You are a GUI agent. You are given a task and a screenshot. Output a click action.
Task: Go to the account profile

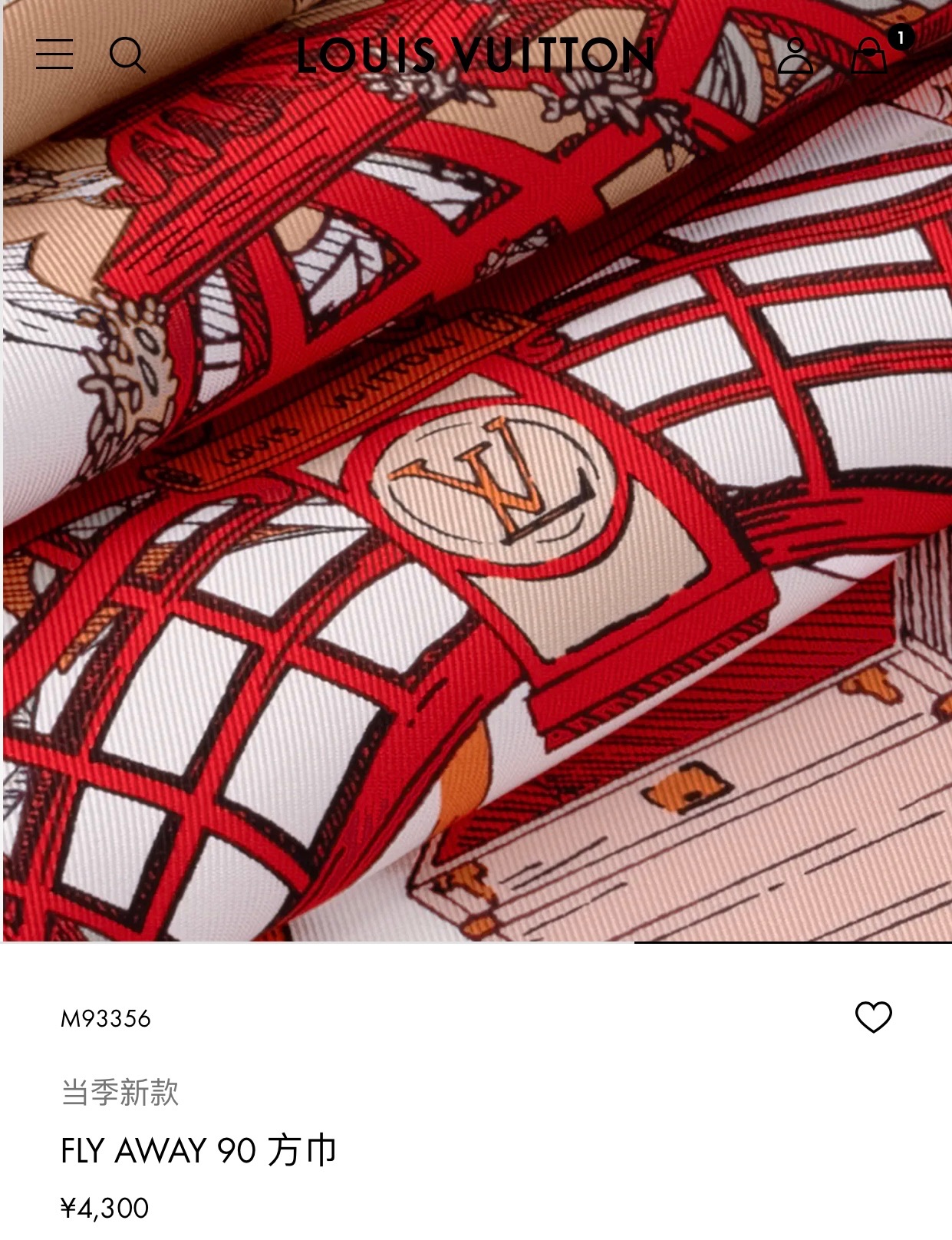[x=795, y=55]
